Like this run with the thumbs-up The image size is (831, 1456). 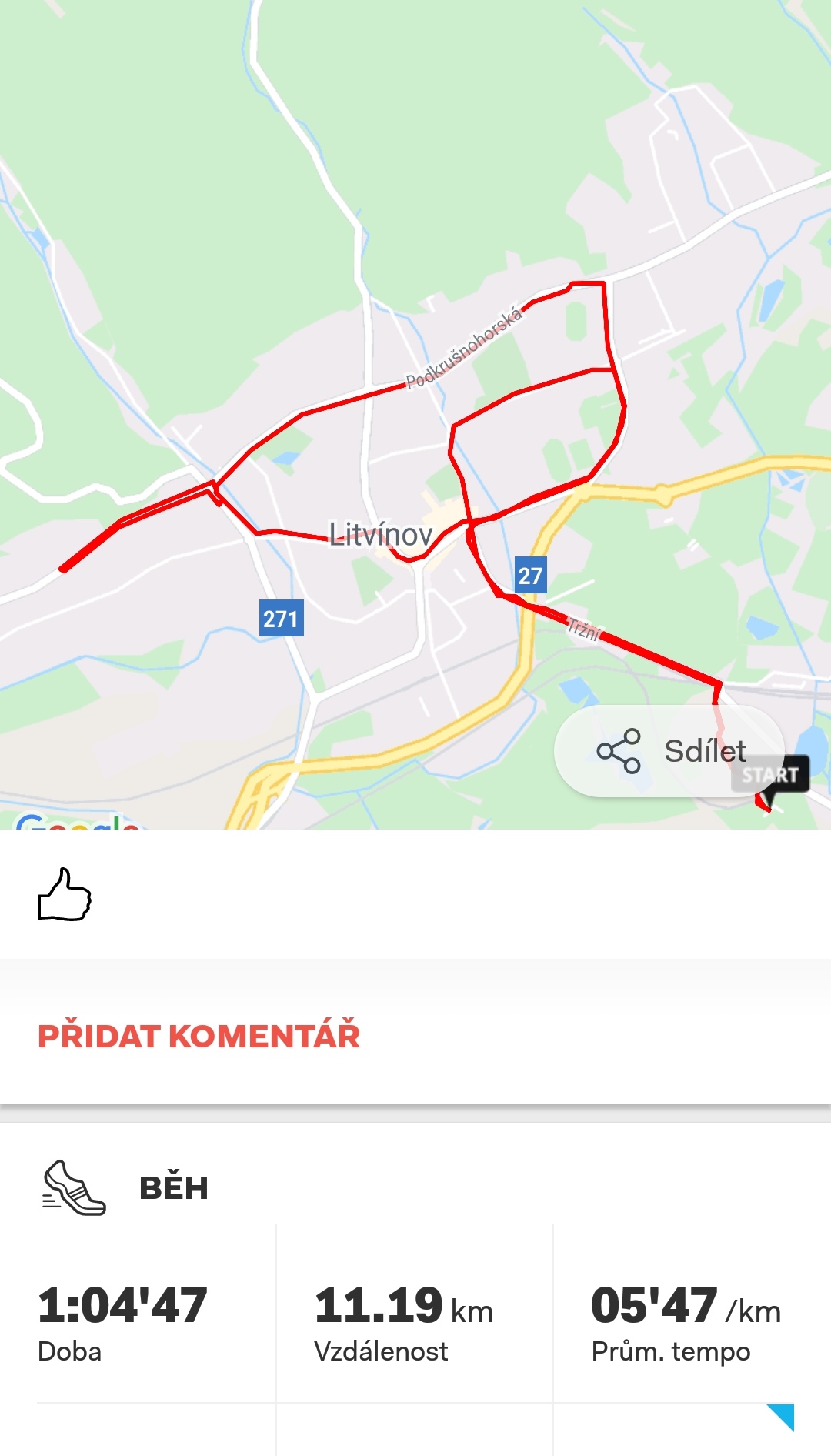(x=65, y=894)
